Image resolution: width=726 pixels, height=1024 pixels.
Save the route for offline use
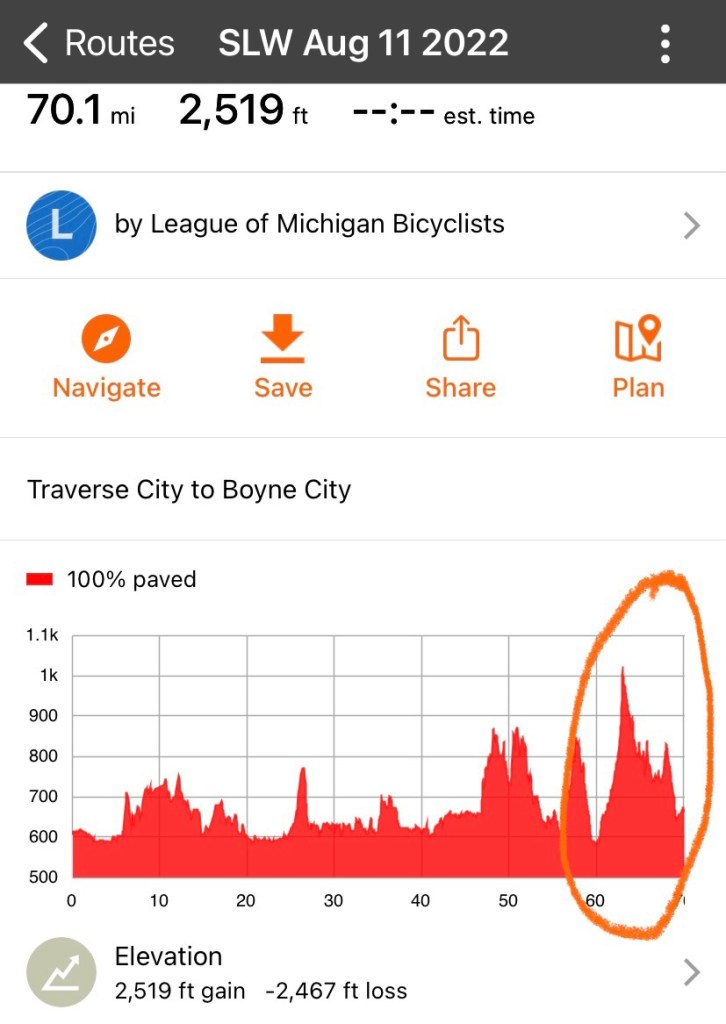pos(283,358)
